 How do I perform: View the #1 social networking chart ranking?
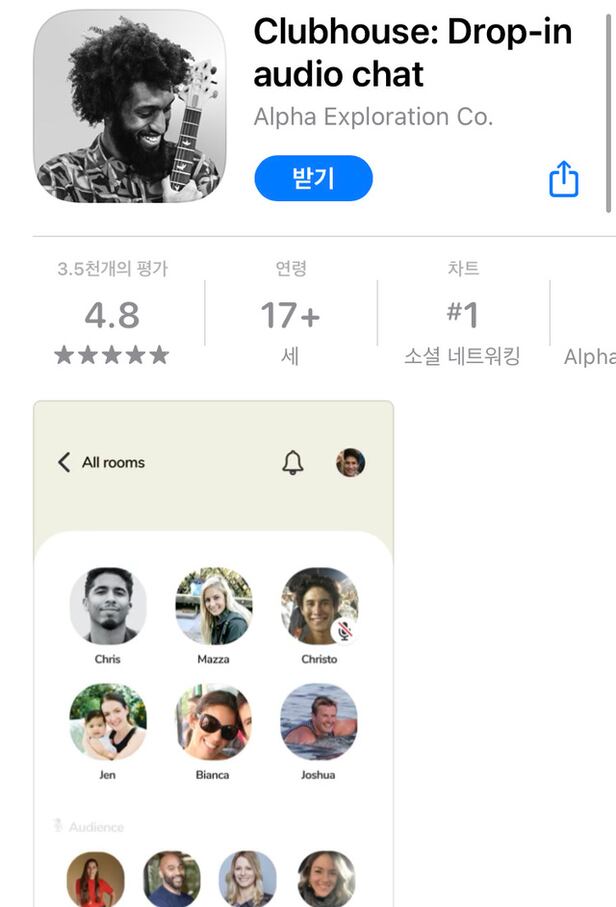pyautogui.click(x=462, y=315)
